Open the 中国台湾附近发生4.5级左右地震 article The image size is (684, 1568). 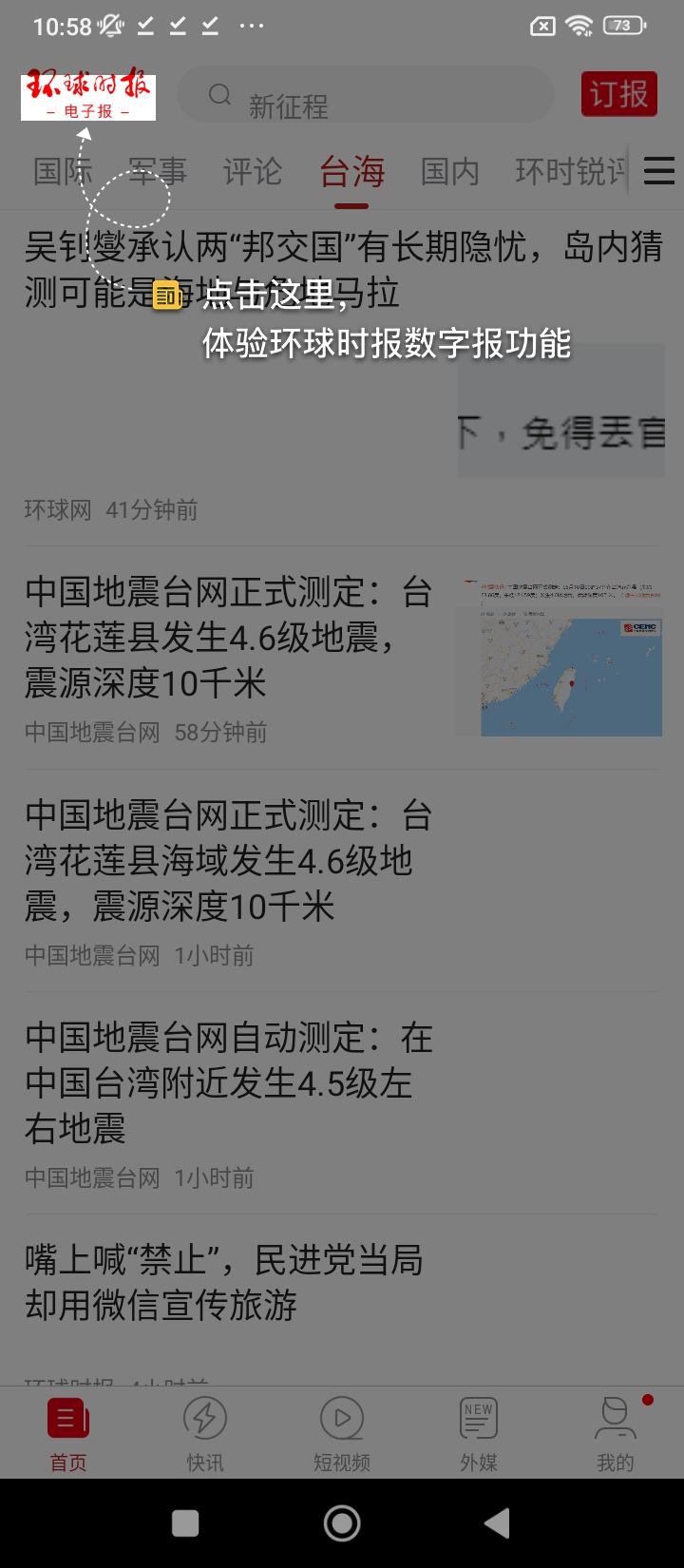[228, 1083]
